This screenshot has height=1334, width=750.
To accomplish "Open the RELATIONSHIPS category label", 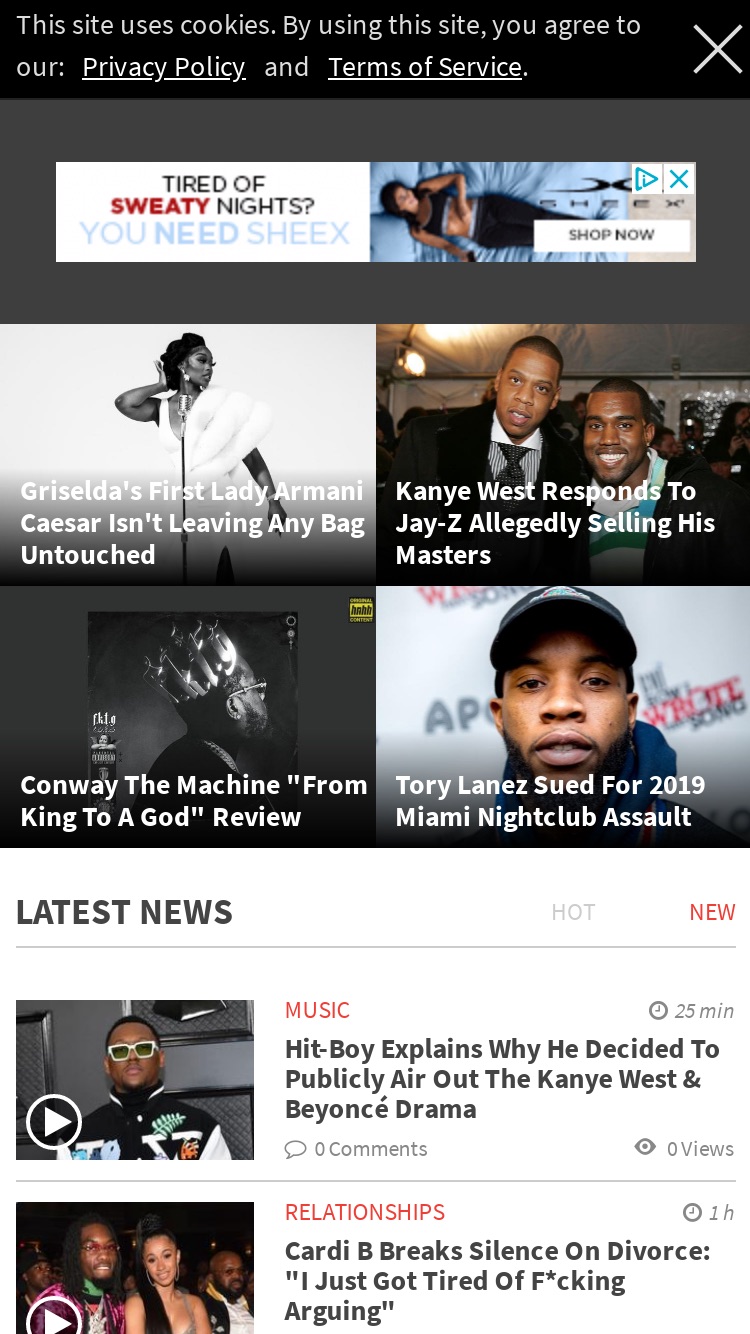I will 365,1212.
